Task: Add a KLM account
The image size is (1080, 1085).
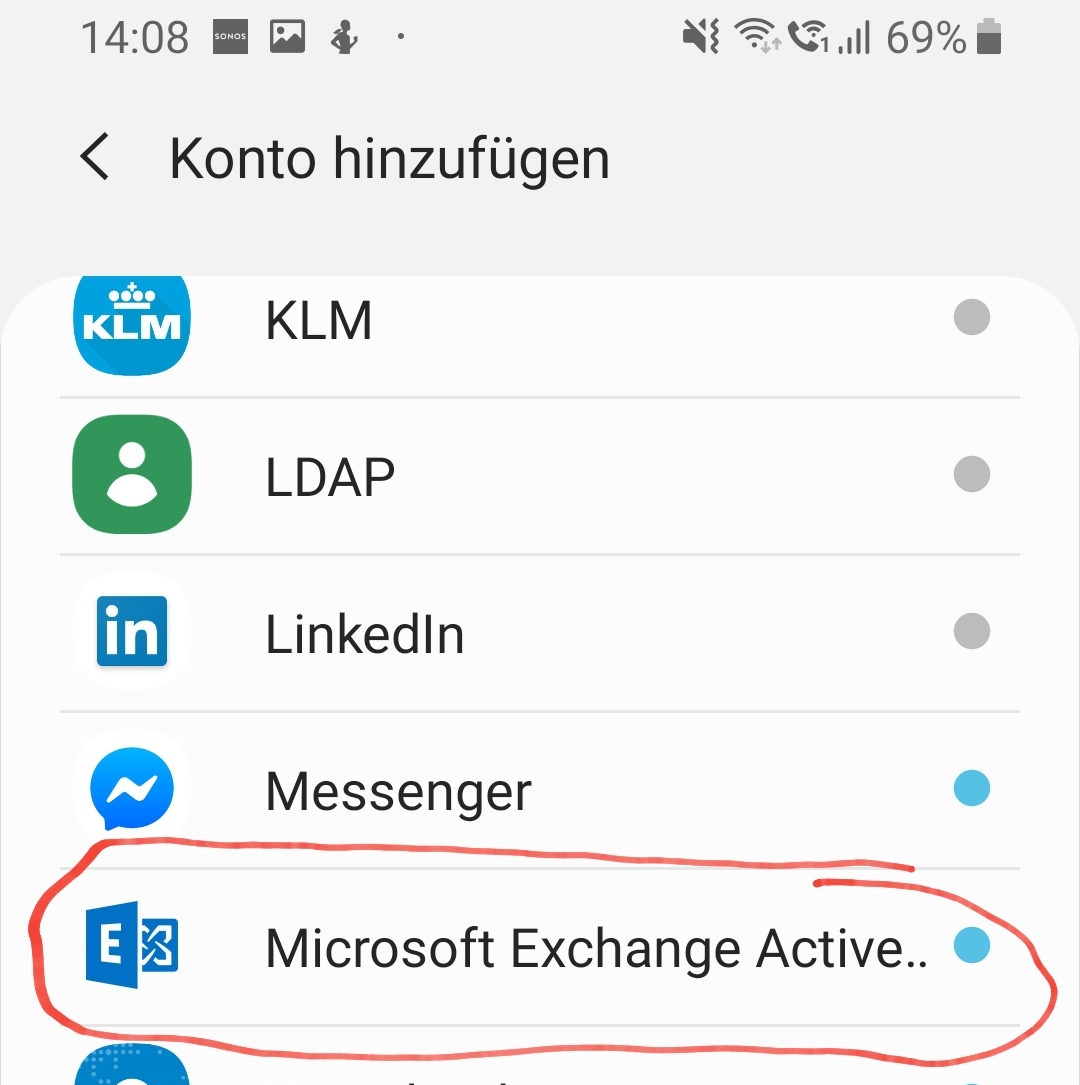Action: click(540, 322)
